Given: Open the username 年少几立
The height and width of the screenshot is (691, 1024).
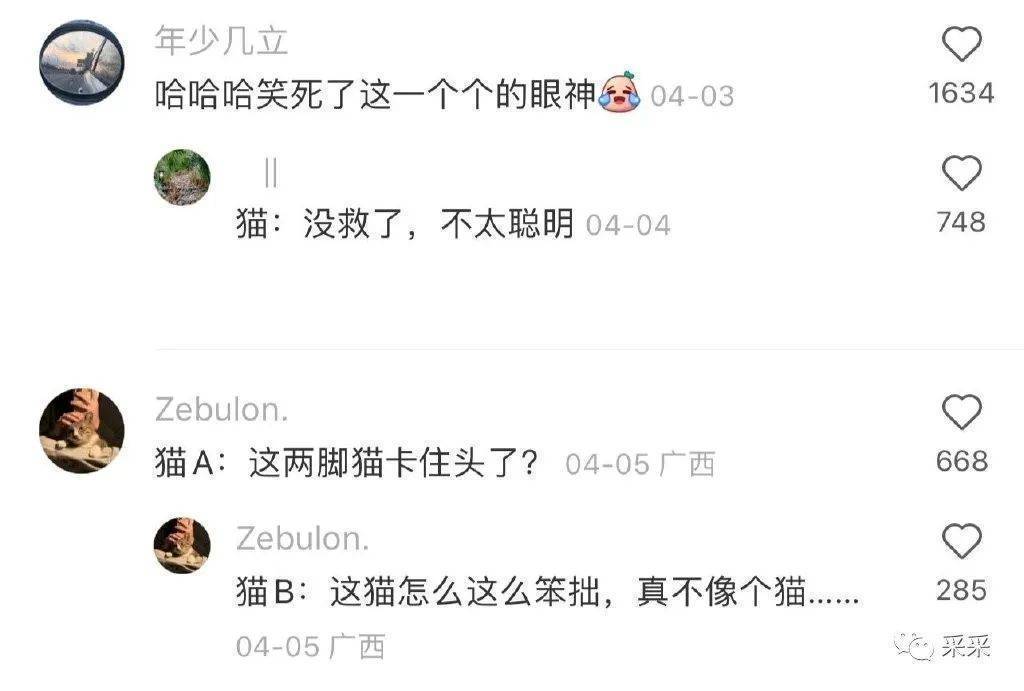Looking at the screenshot, I should pyautogui.click(x=221, y=41).
